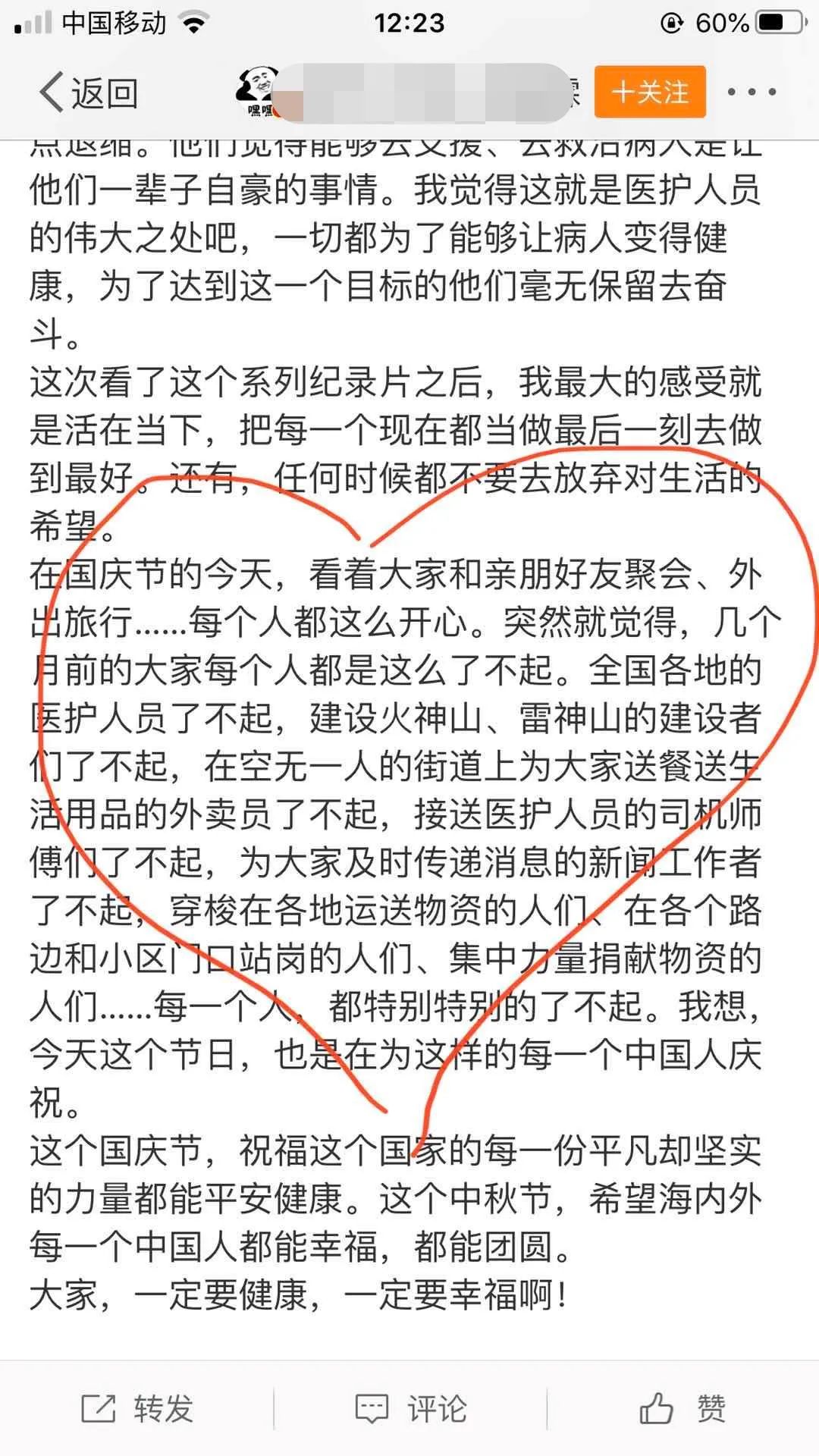Go back with the 返回 button
Screen dimensions: 819x1456
click(x=89, y=93)
